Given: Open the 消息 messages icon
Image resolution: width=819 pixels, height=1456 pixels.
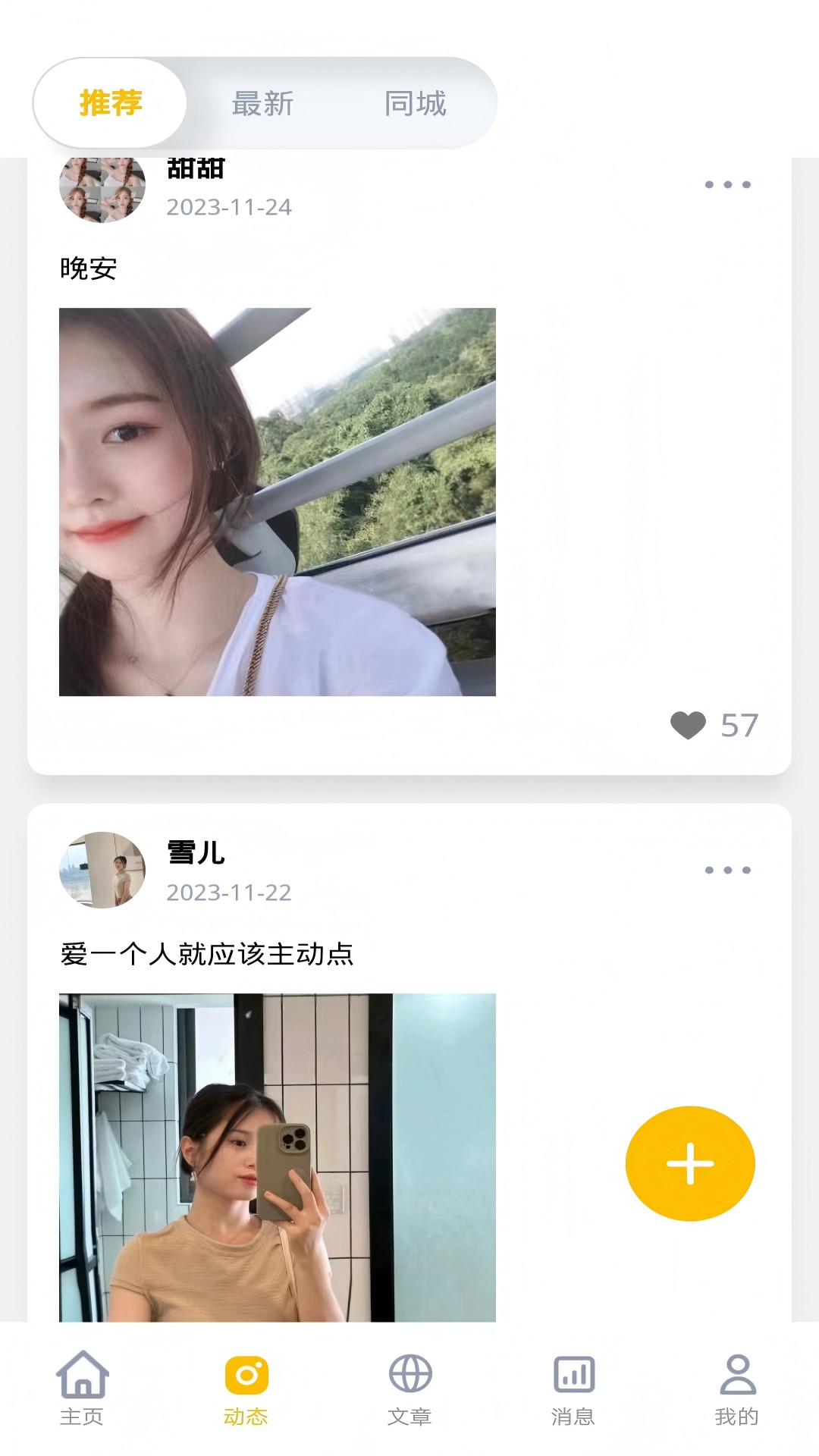Looking at the screenshot, I should (x=573, y=1374).
